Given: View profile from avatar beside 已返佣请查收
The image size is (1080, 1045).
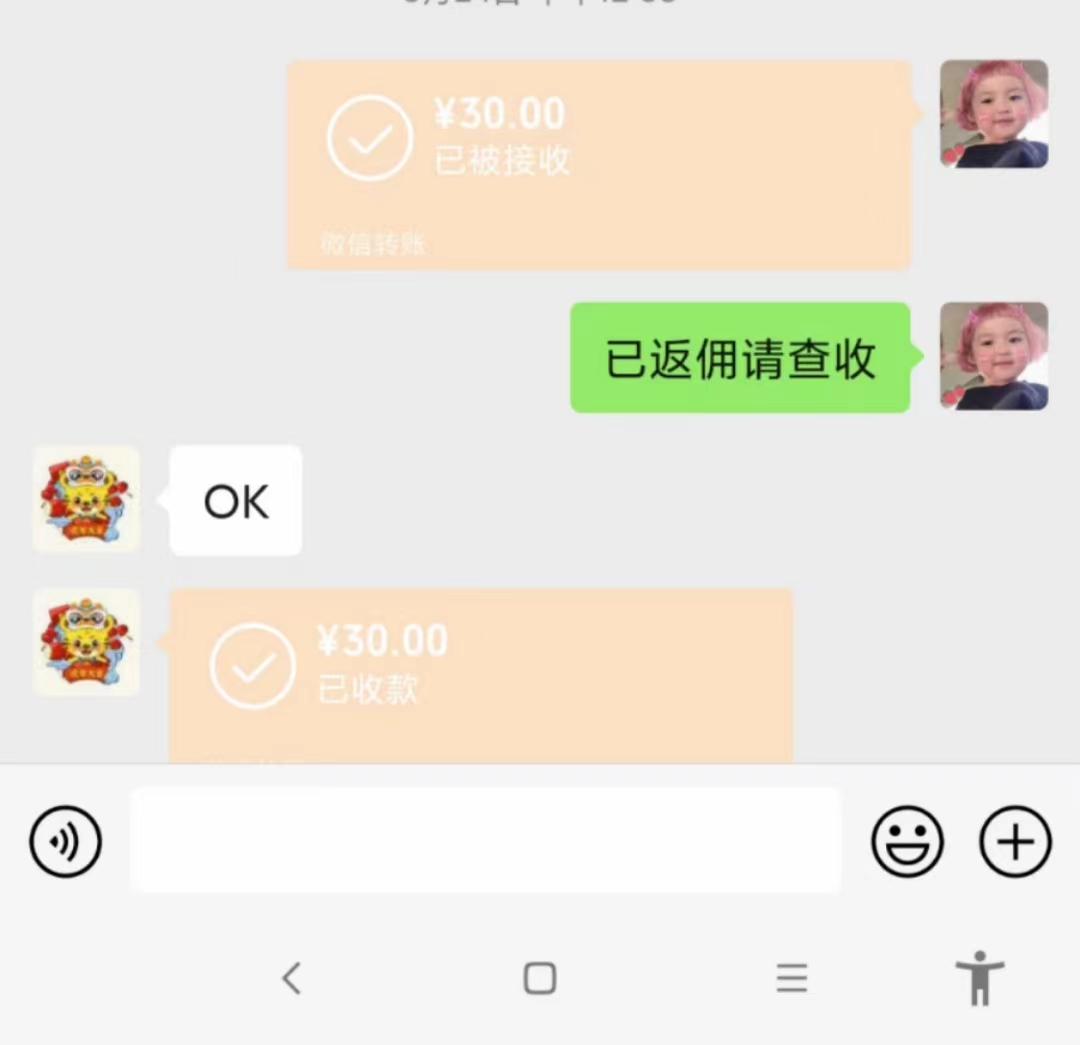Looking at the screenshot, I should pos(993,357).
